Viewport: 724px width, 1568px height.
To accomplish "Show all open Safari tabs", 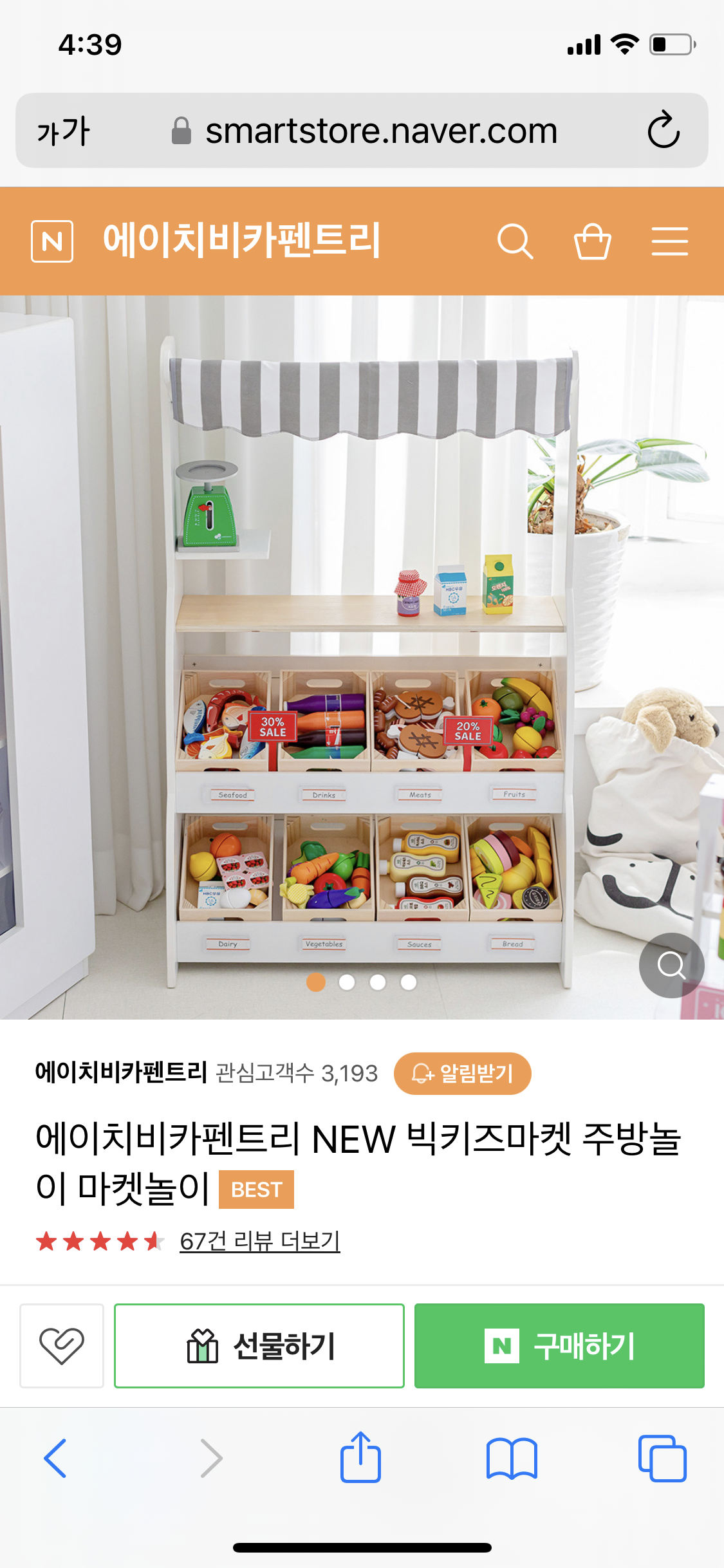I will tap(662, 1458).
